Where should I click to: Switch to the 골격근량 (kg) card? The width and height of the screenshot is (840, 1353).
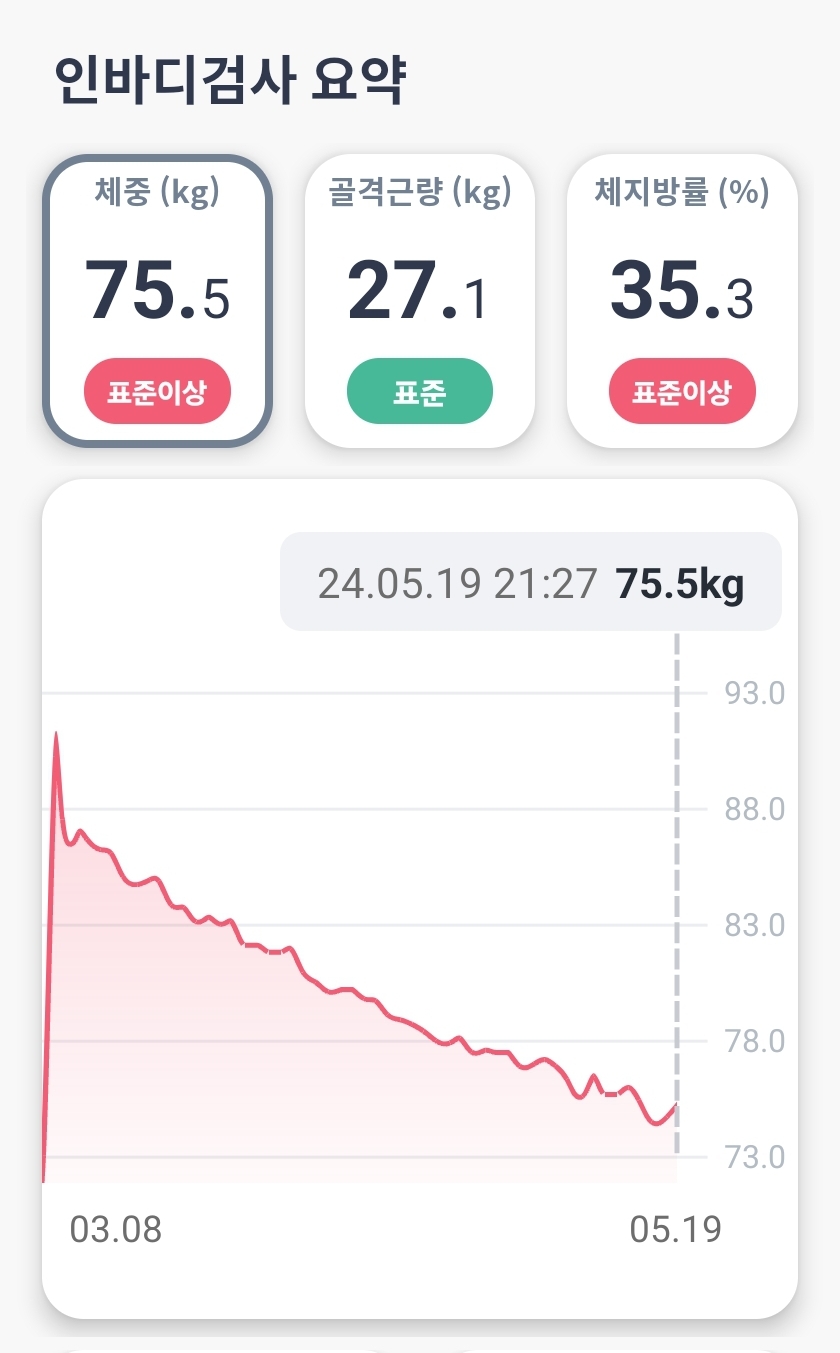(x=420, y=300)
